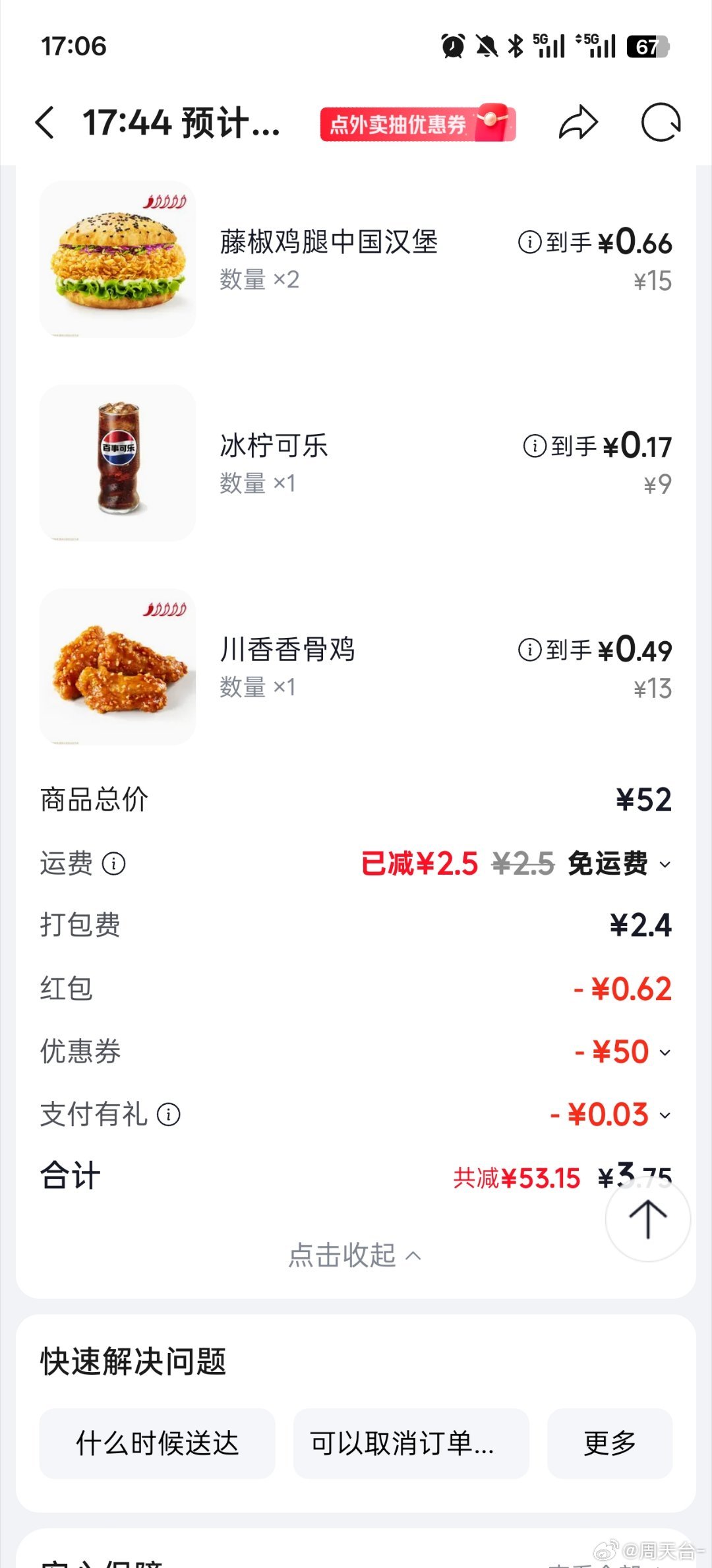Refresh the order status
Viewport: 712px width, 1568px height.
point(661,123)
